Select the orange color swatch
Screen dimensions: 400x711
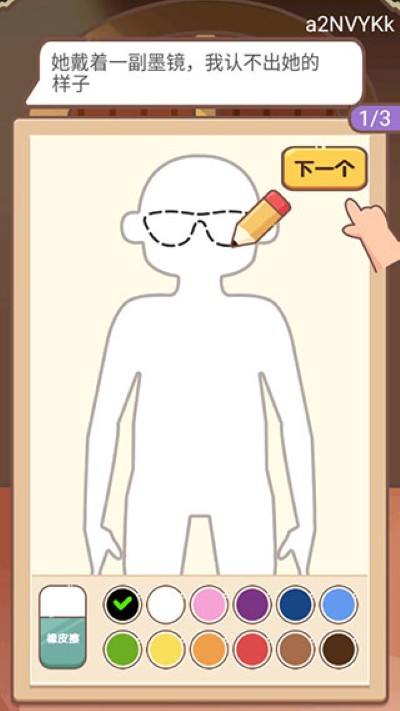[209, 649]
